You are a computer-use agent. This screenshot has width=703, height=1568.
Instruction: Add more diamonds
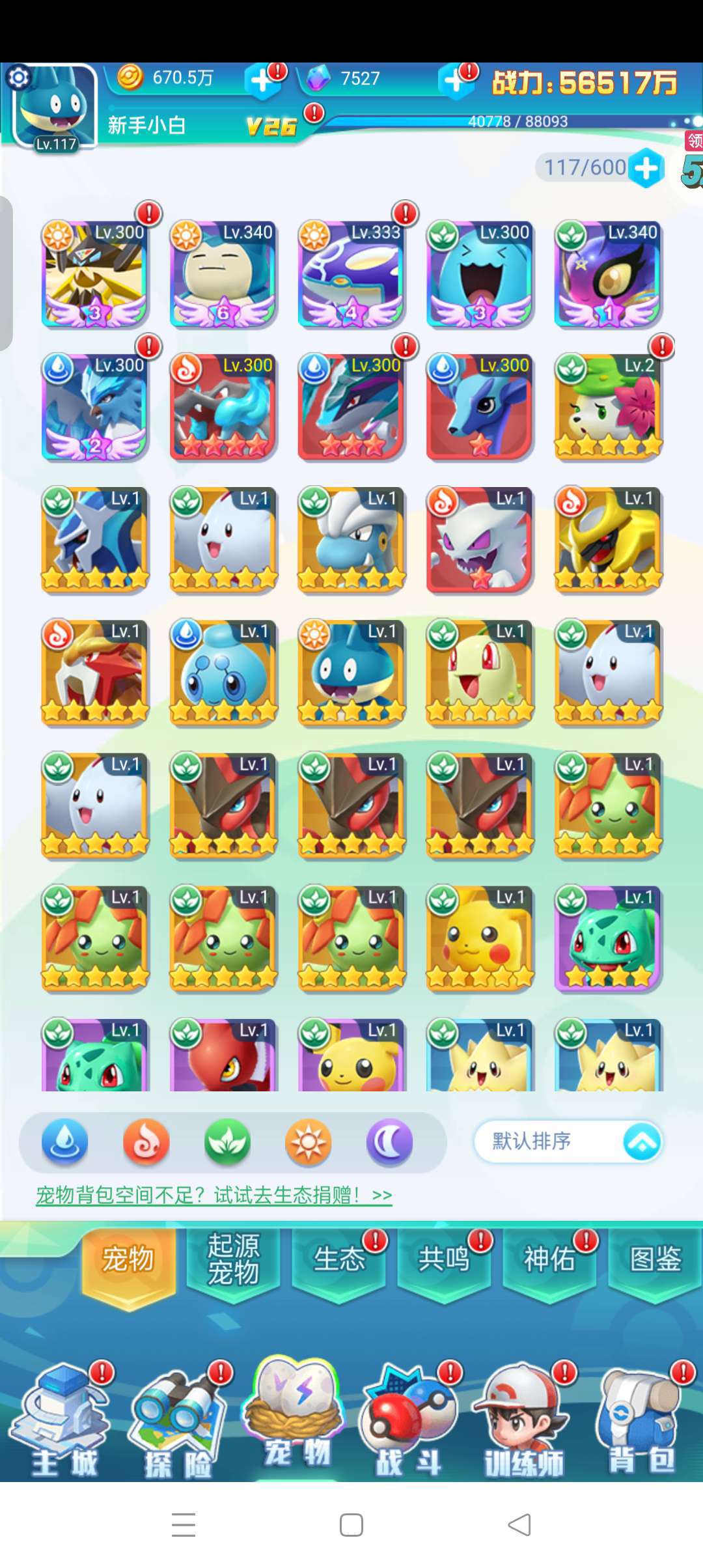(455, 80)
